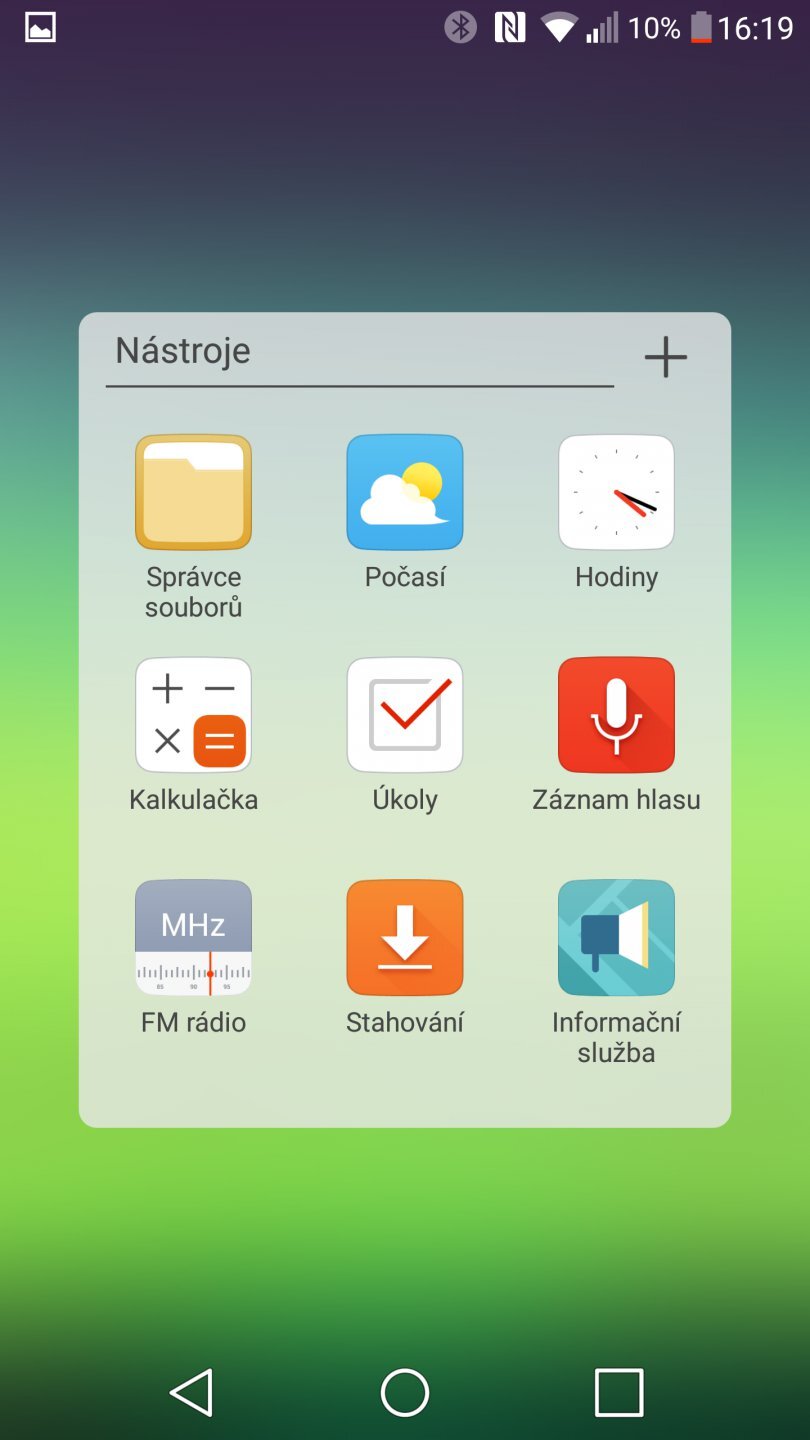Launch the FM rádio app
This screenshot has width=810, height=1440.
point(193,938)
